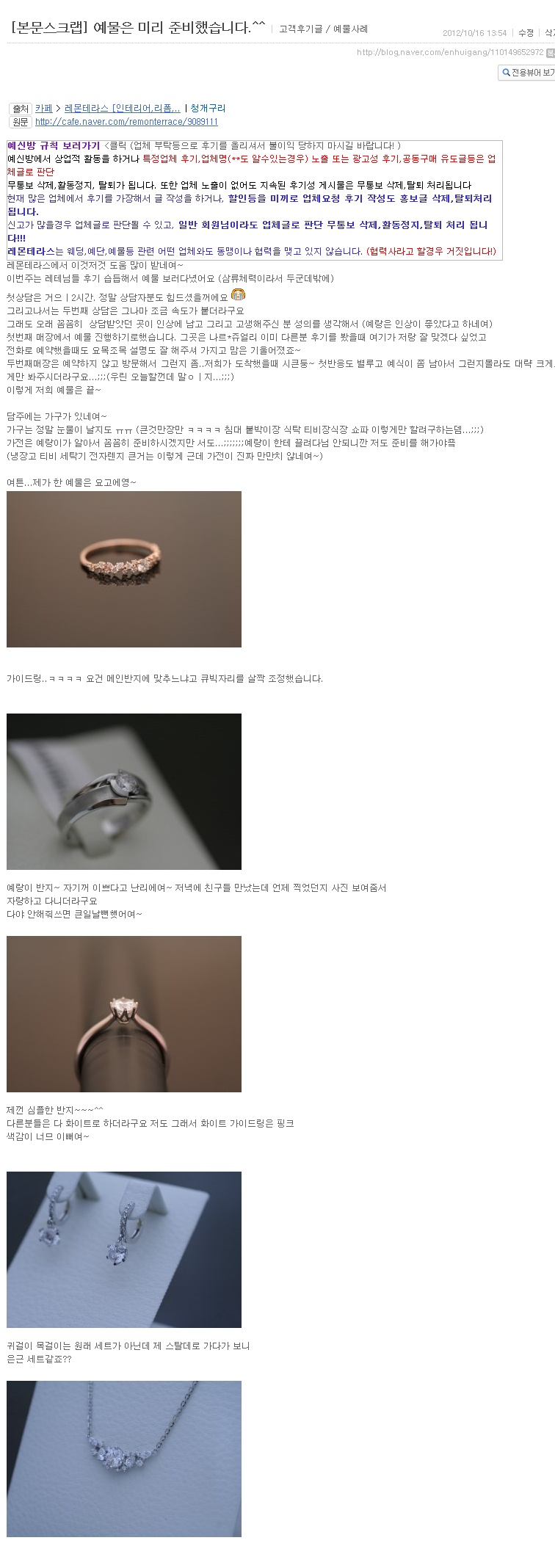
Task: Open author 청개구리's link
Action: (208, 108)
